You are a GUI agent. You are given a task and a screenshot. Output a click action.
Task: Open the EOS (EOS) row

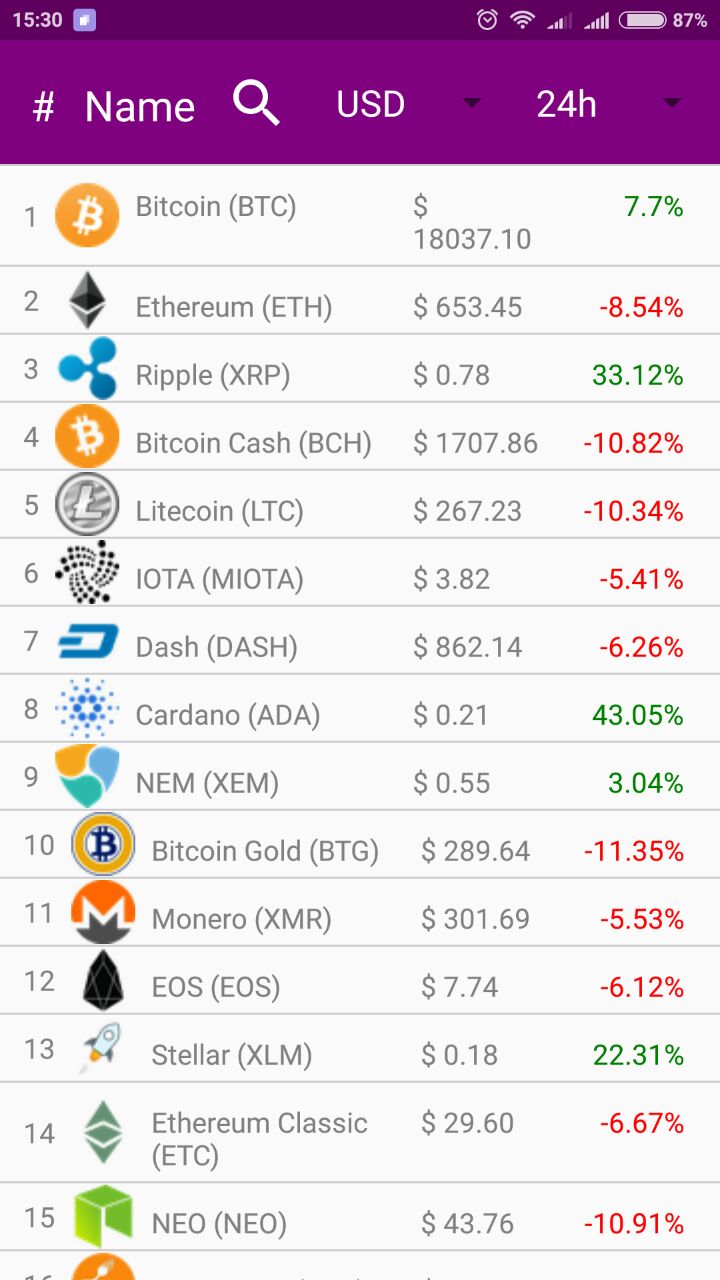(360, 981)
